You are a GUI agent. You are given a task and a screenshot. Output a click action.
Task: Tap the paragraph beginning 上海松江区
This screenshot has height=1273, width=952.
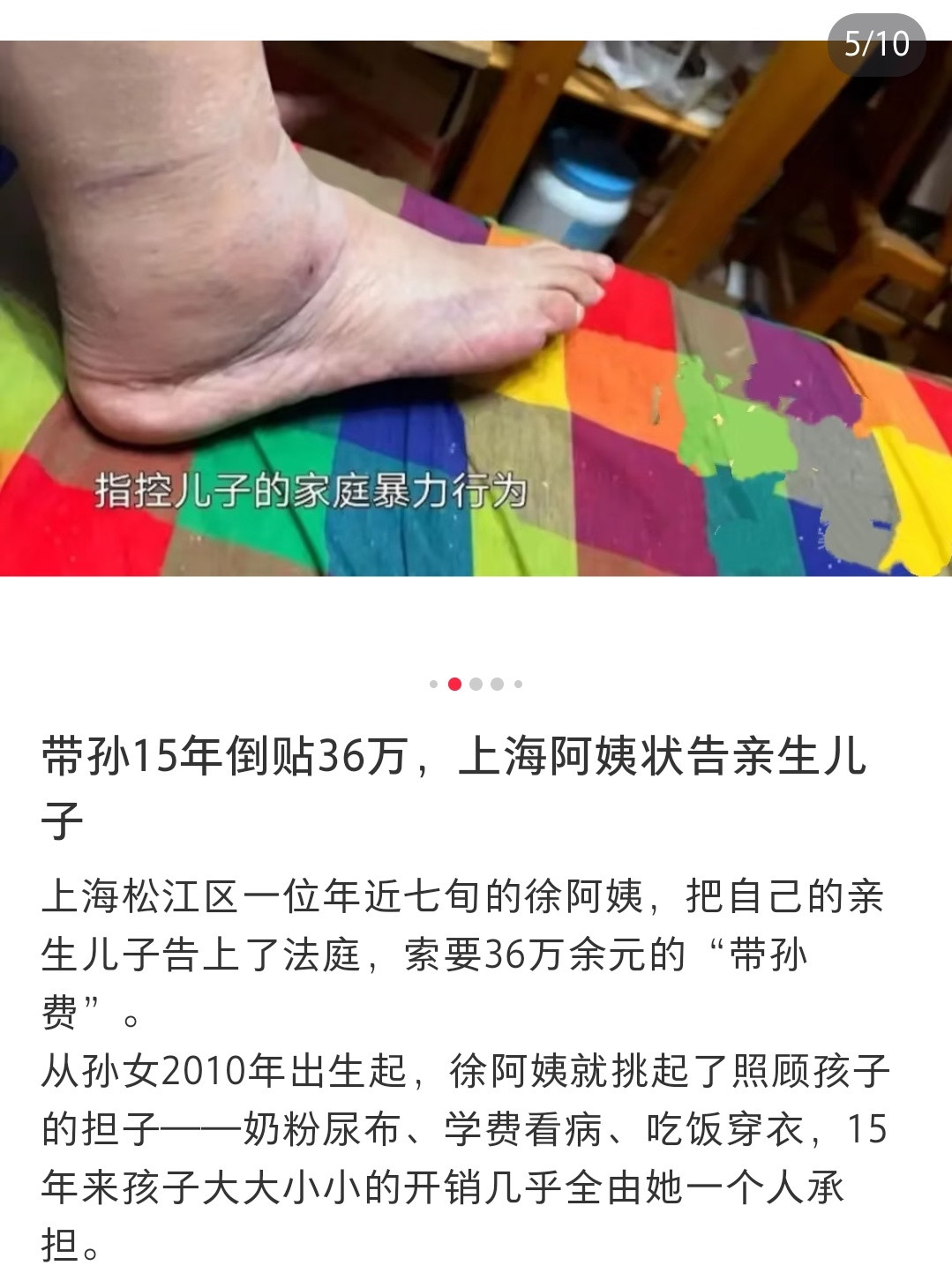coord(441,896)
